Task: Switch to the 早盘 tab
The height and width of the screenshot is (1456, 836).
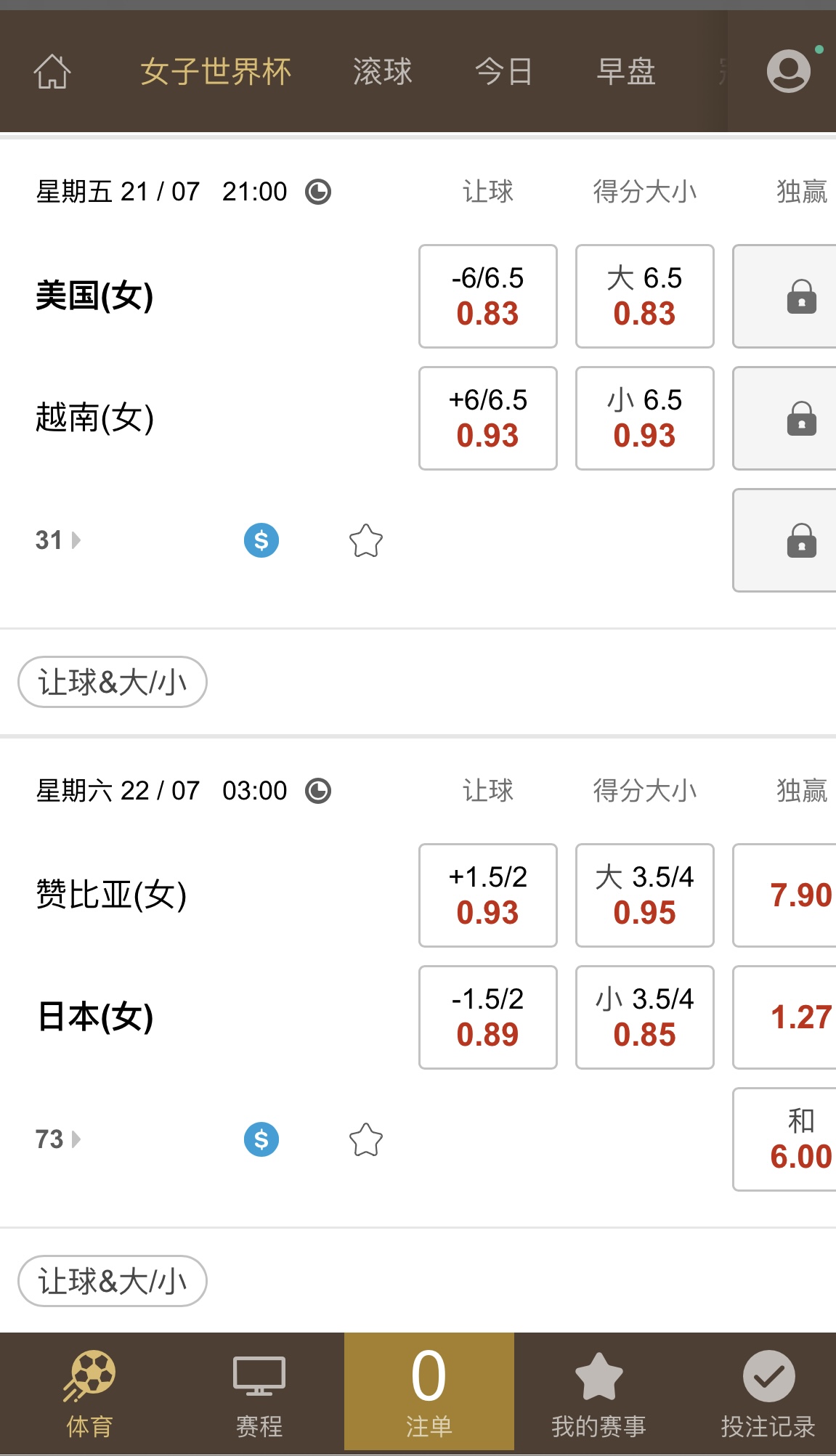Action: pos(625,71)
